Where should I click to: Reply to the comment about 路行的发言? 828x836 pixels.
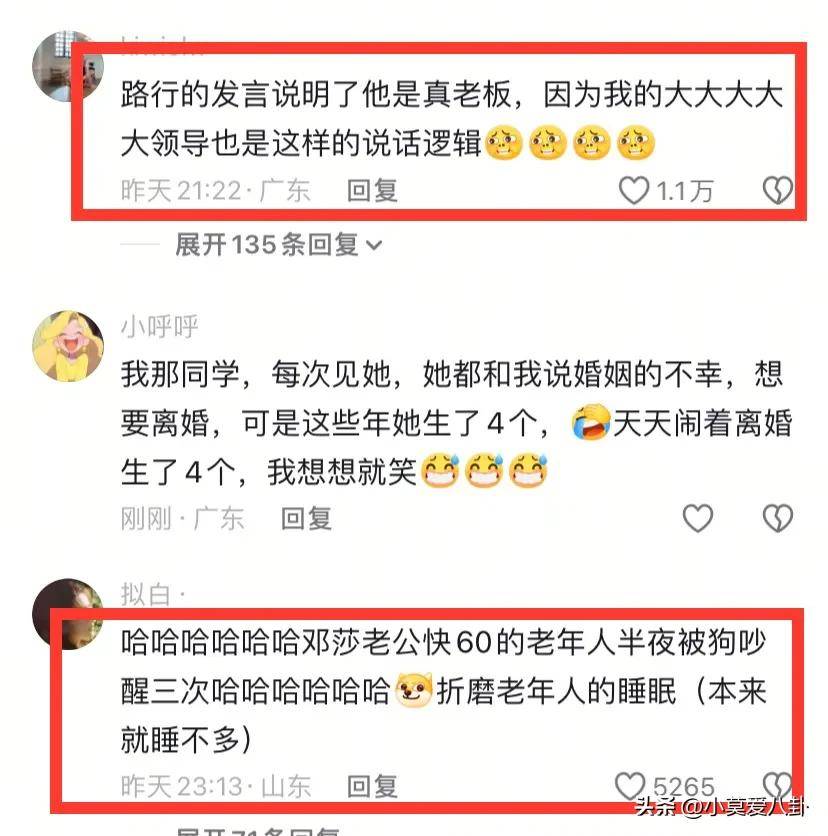pyautogui.click(x=372, y=190)
